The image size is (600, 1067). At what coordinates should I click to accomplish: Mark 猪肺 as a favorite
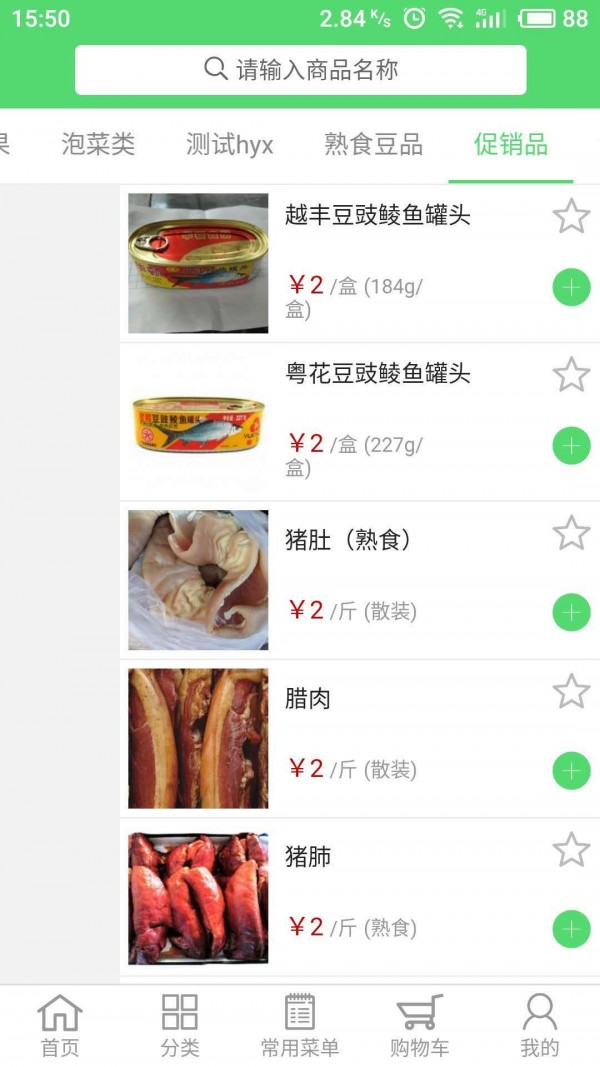pyautogui.click(x=571, y=850)
